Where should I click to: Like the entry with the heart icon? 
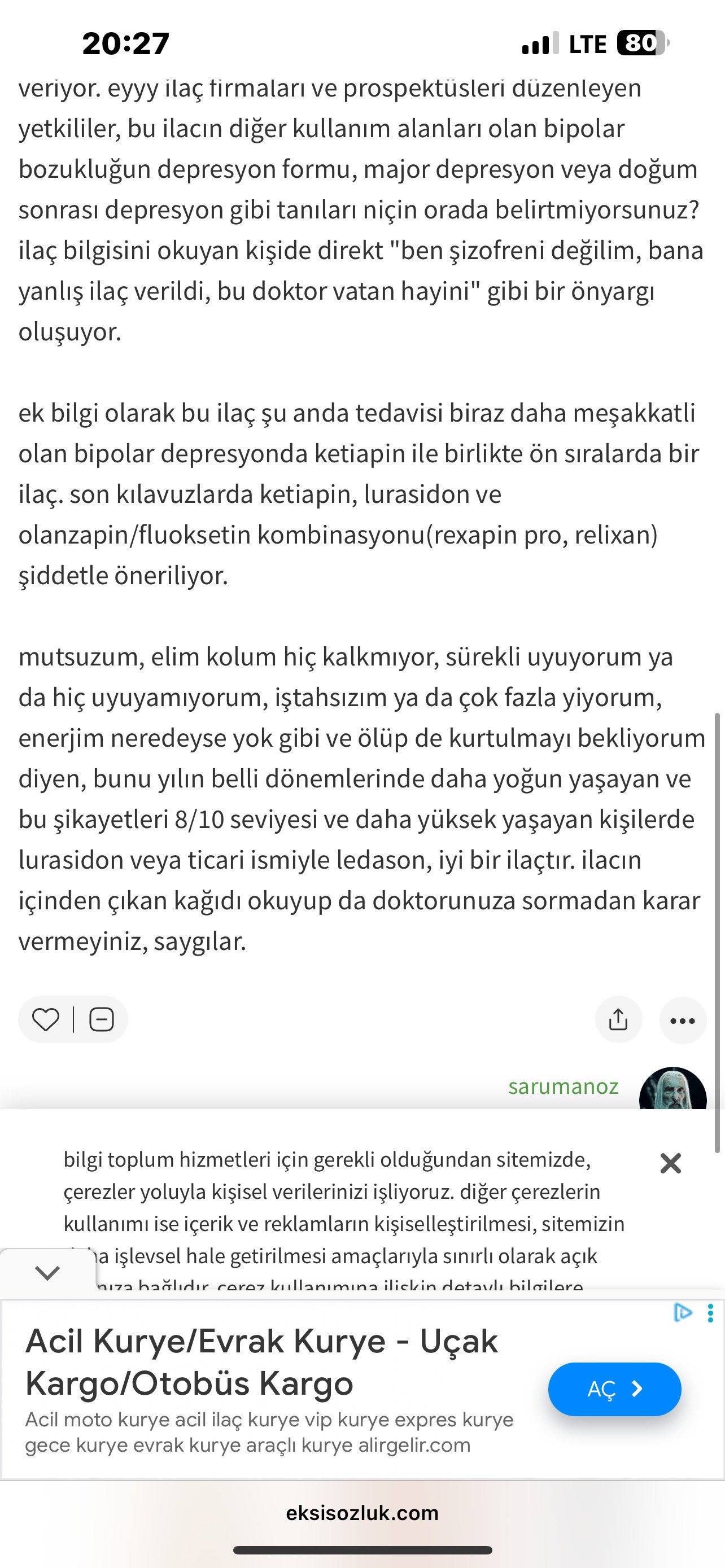click(x=46, y=1019)
